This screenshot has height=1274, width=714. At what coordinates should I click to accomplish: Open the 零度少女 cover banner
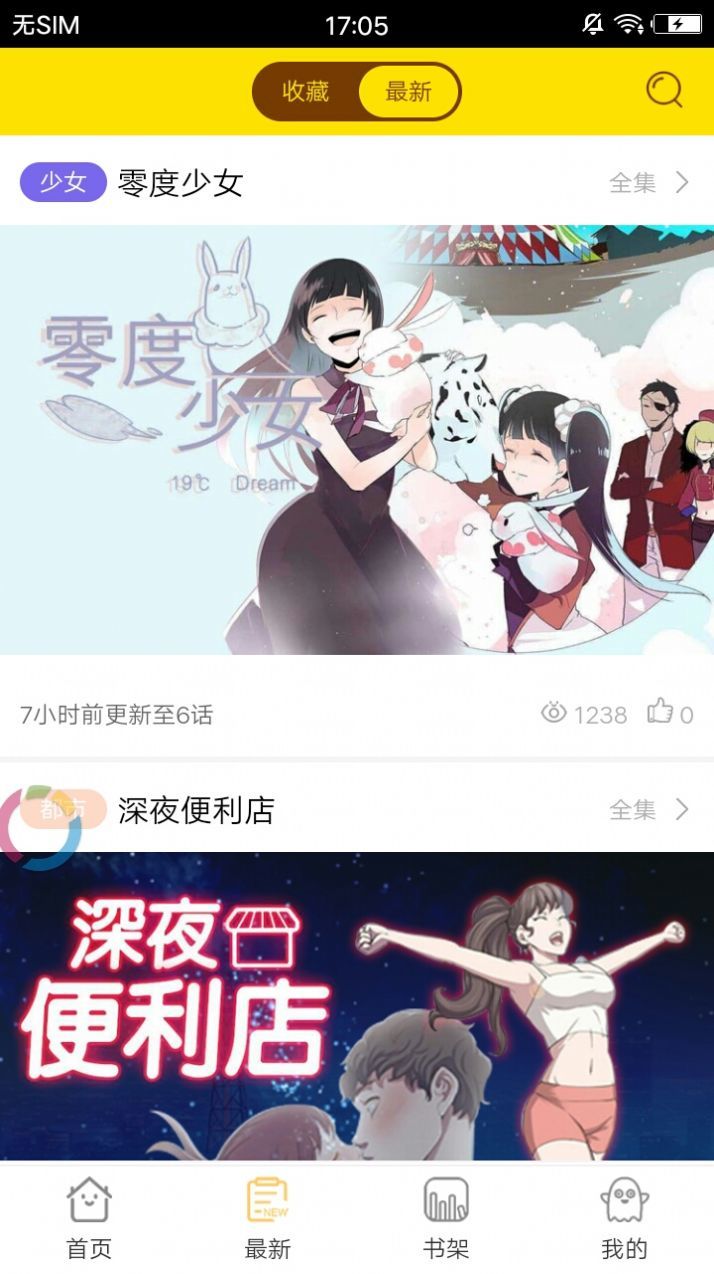tap(357, 440)
